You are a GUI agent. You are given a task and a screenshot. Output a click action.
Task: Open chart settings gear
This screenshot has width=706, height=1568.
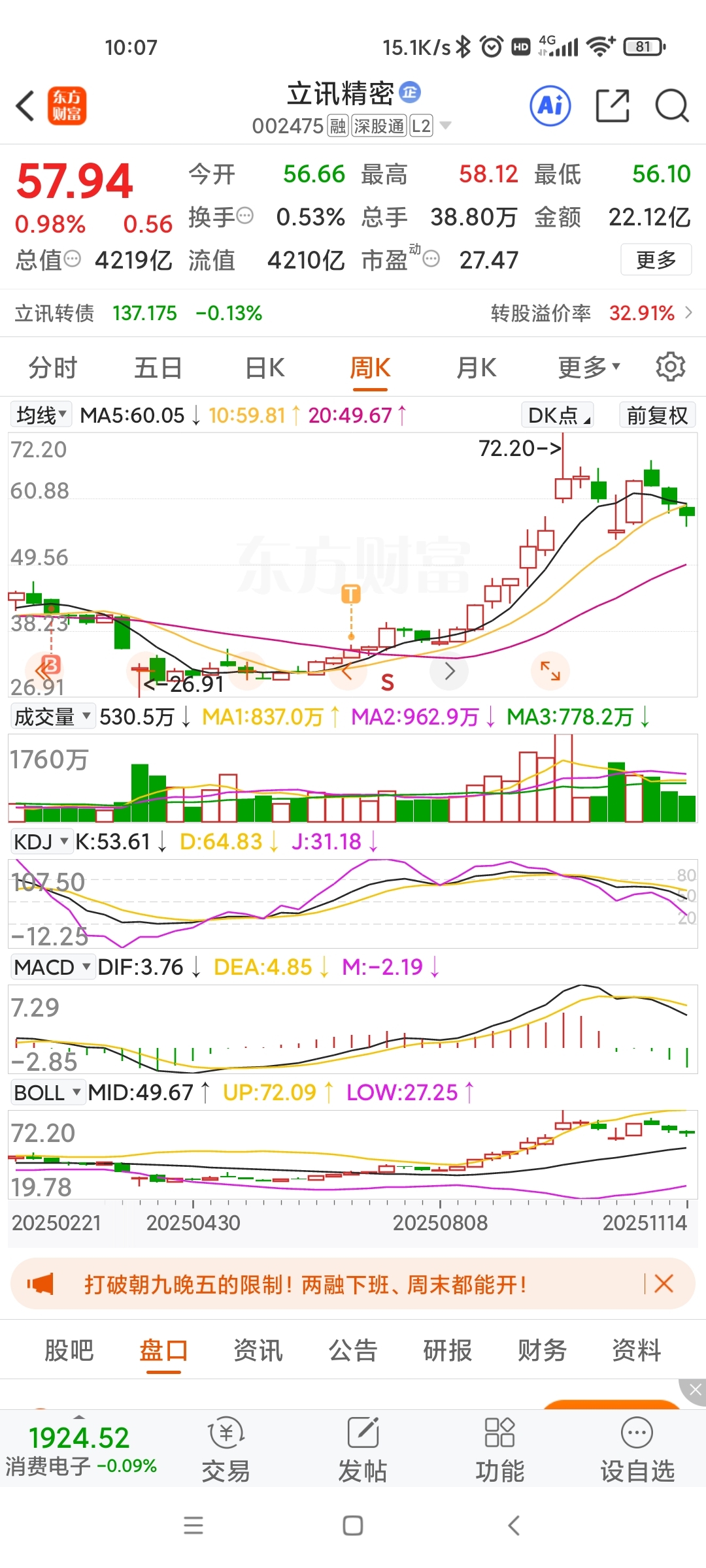pos(670,367)
